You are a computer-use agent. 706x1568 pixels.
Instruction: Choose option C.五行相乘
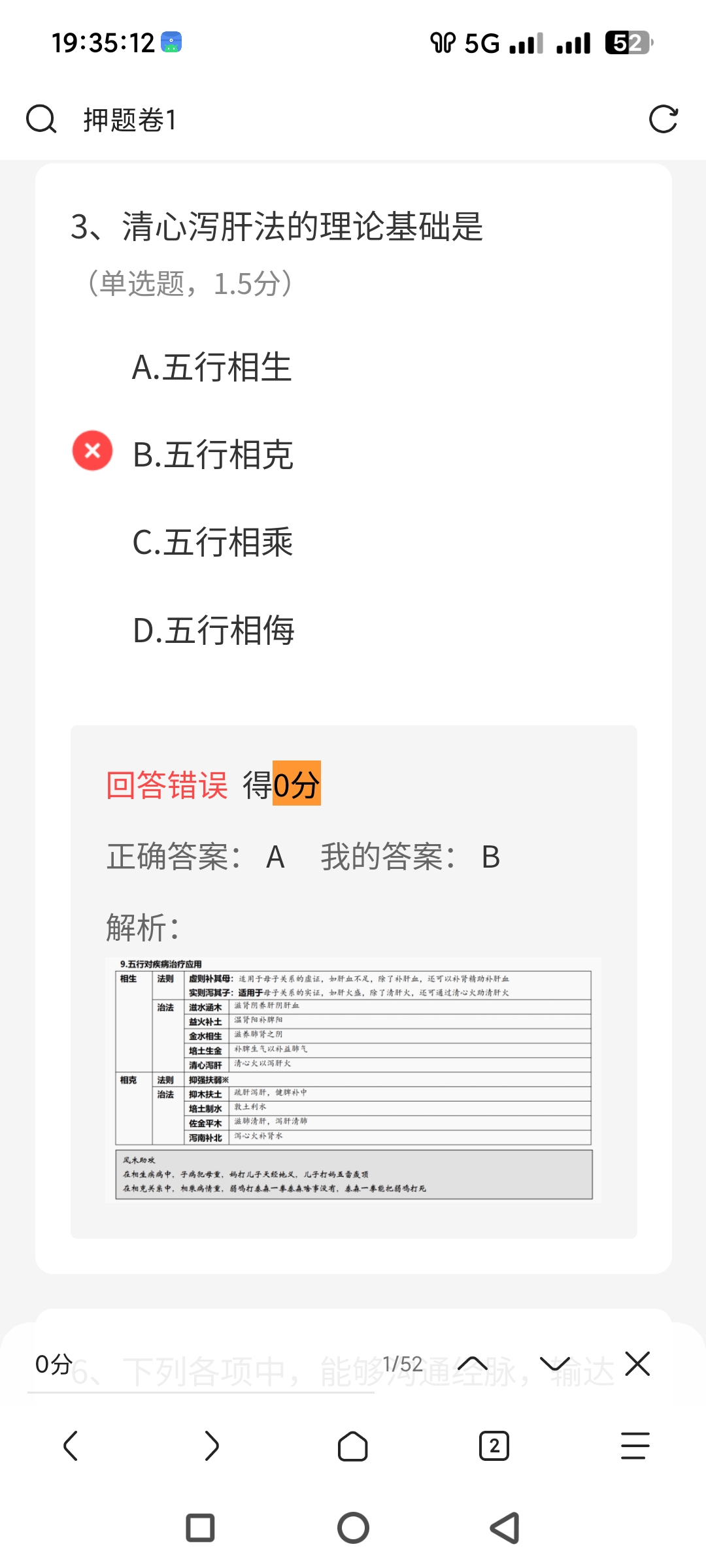pos(212,542)
